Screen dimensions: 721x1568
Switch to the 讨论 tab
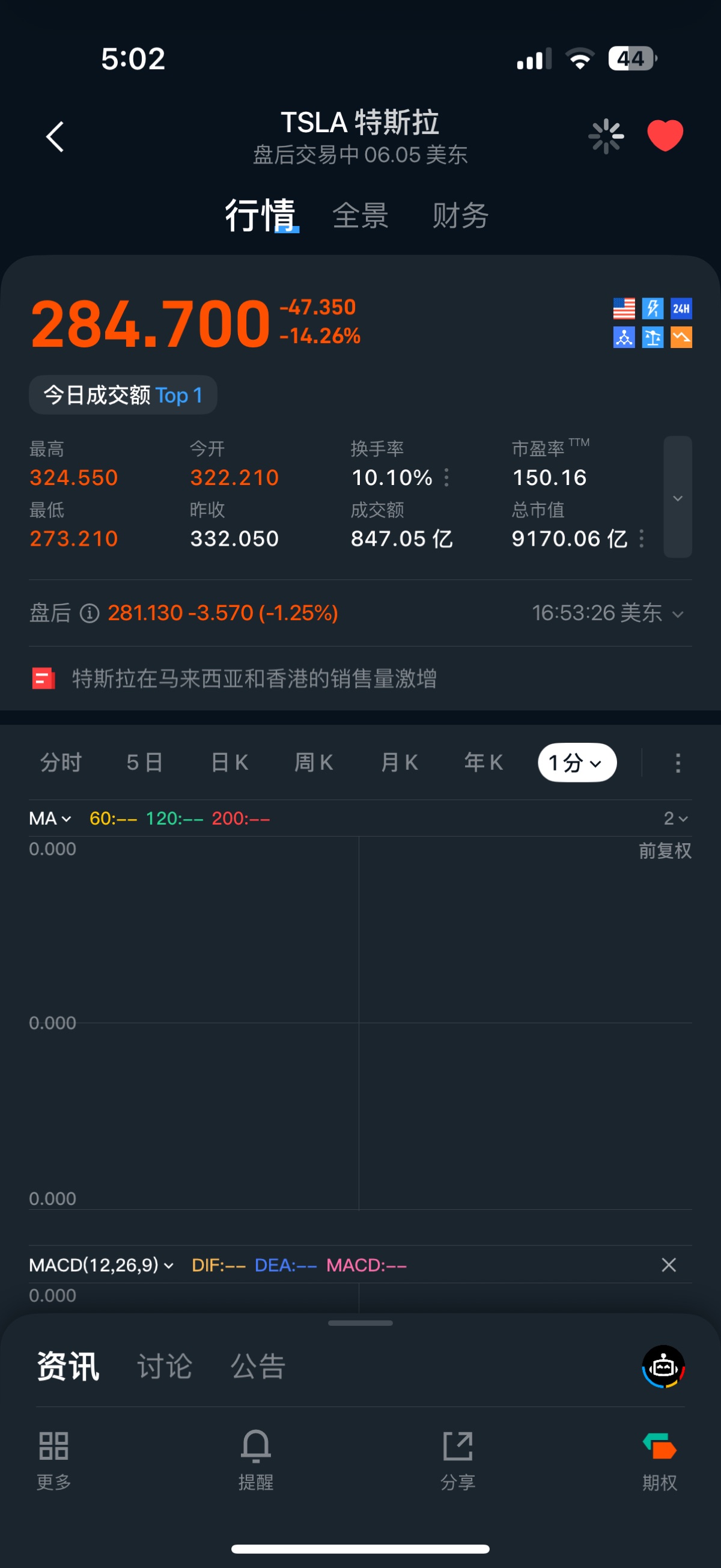(x=164, y=1366)
